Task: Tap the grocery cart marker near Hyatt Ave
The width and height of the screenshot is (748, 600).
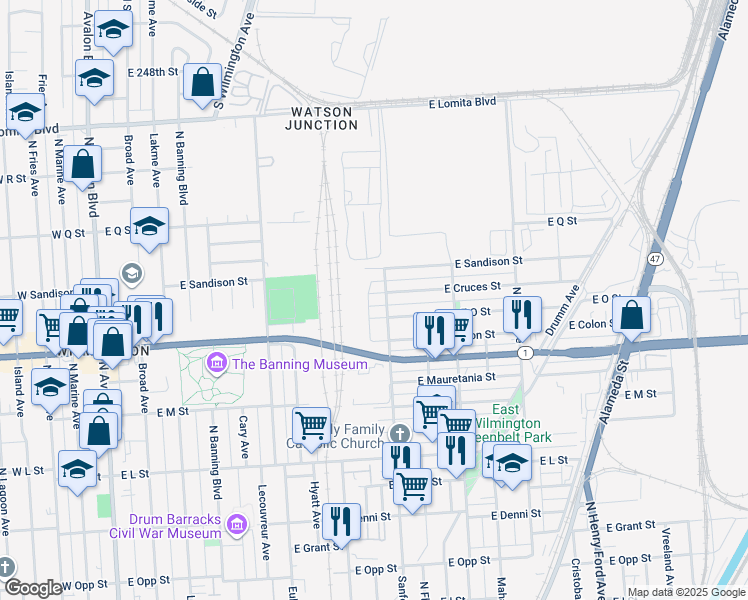Action: 311,426
